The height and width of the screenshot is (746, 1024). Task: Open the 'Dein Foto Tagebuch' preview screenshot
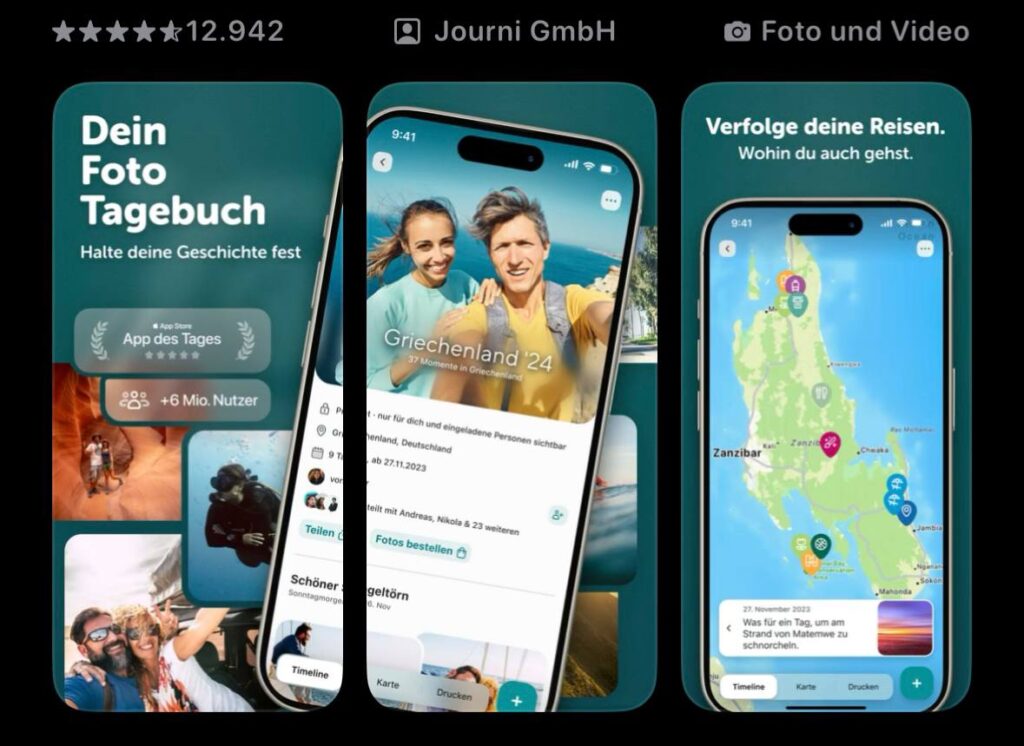click(197, 396)
